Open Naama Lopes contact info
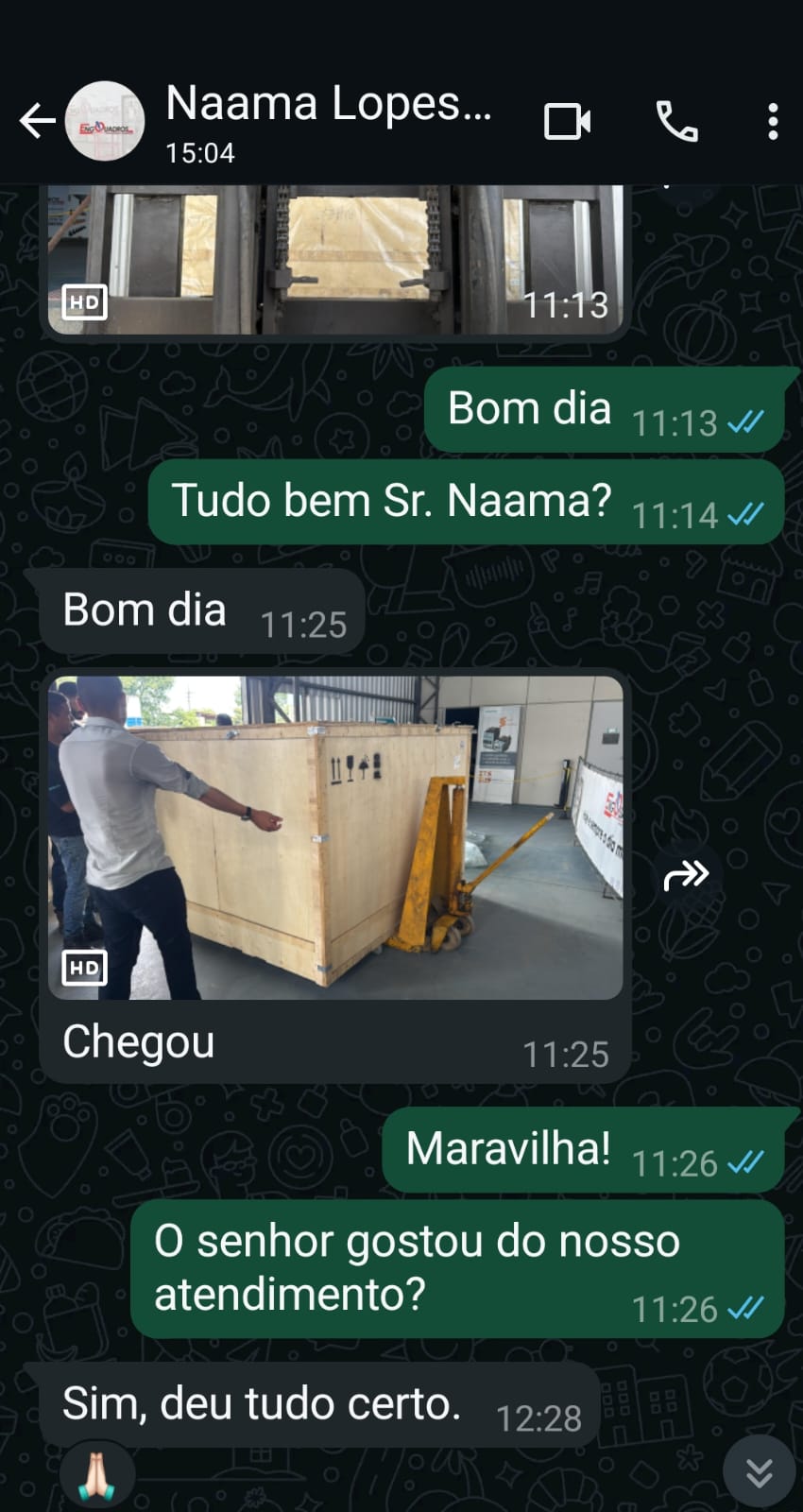Image resolution: width=803 pixels, height=1512 pixels. tap(328, 121)
